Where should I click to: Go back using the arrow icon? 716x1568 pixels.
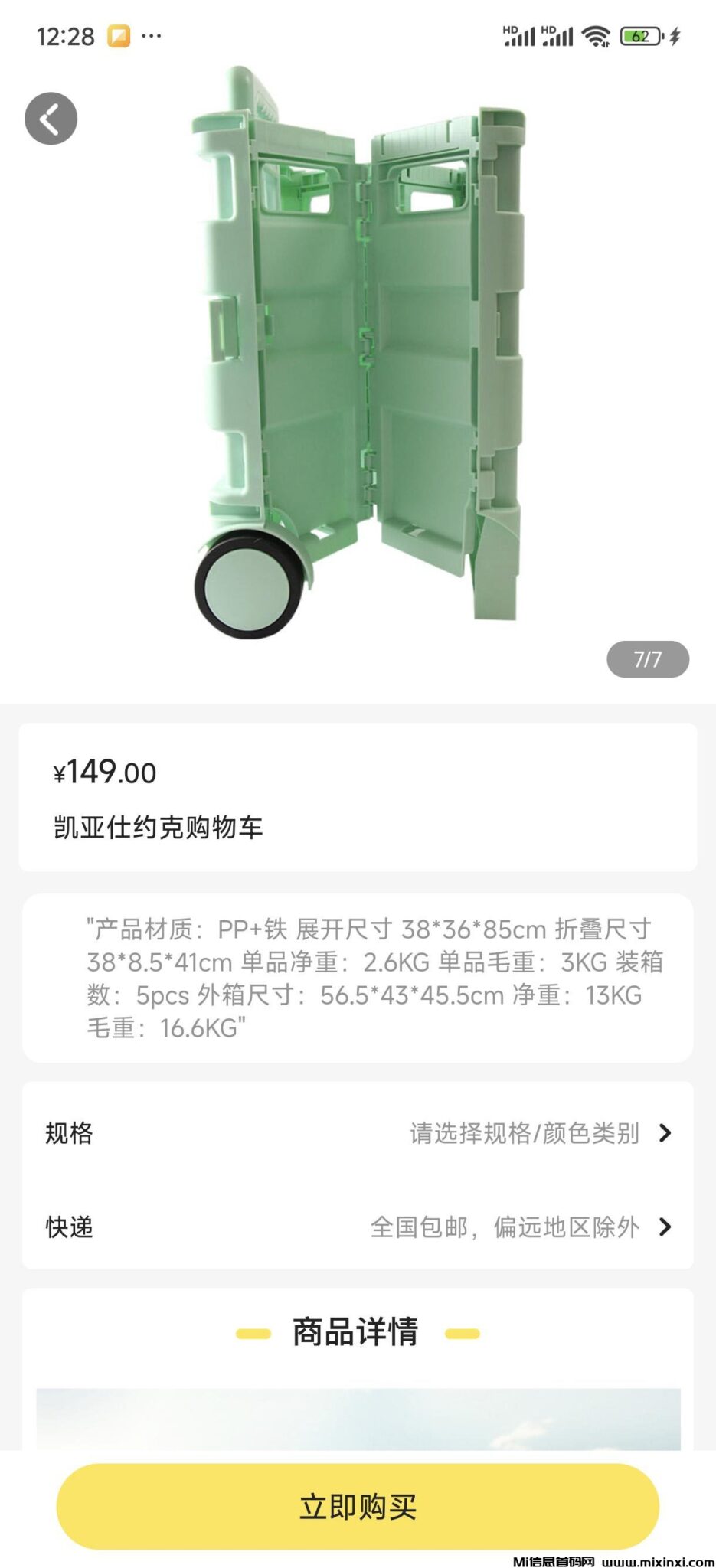pos(51,119)
